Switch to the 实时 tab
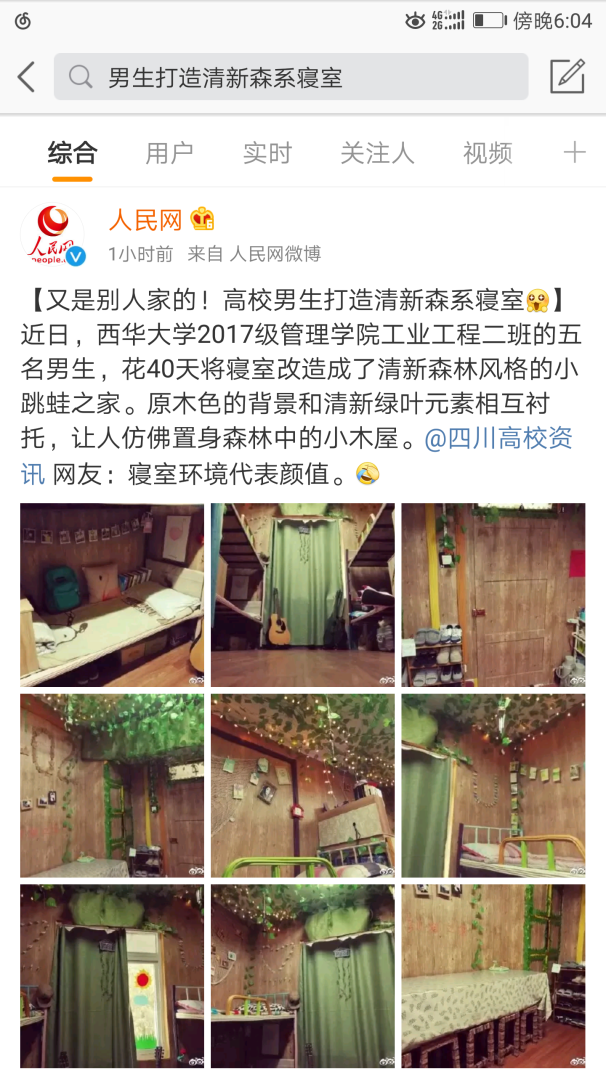The image size is (606, 1077). click(267, 153)
